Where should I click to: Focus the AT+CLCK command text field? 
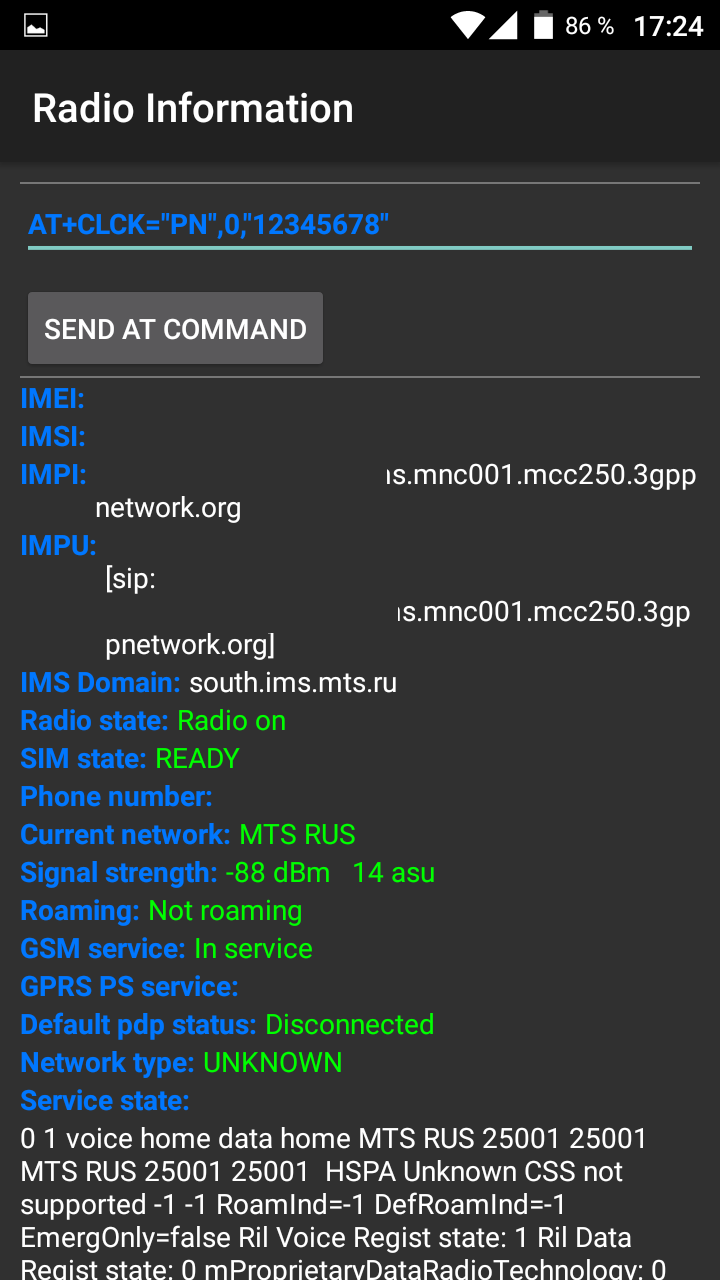358,224
